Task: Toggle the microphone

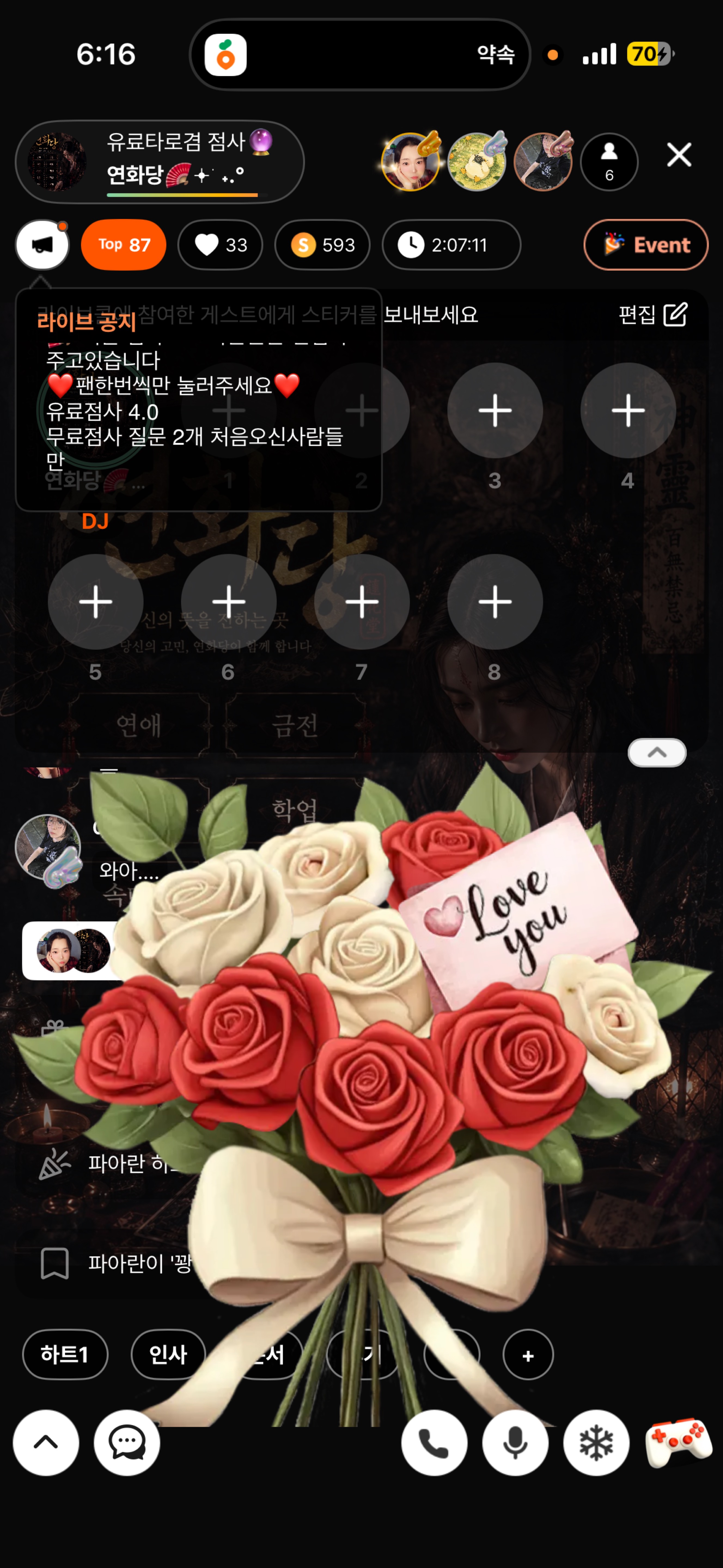Action: click(515, 1442)
